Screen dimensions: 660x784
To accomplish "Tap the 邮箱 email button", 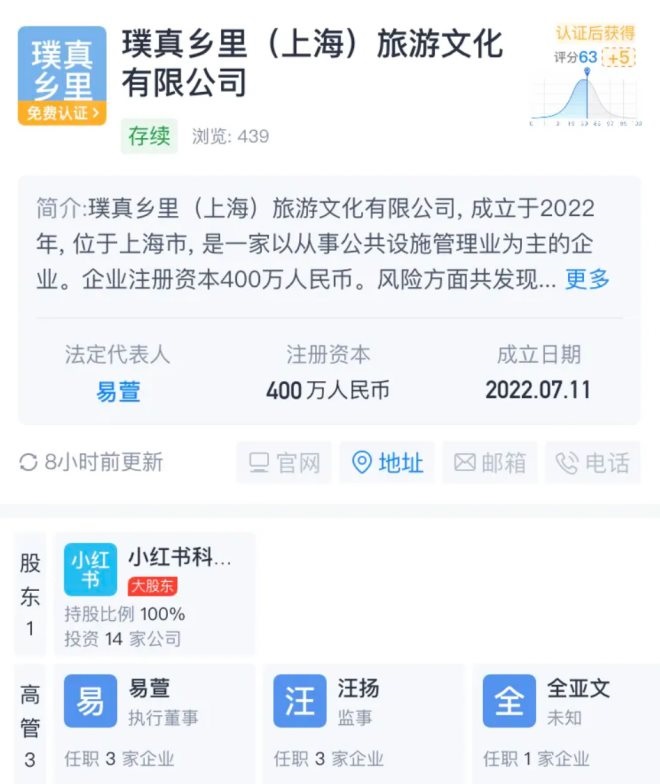I will (x=490, y=463).
